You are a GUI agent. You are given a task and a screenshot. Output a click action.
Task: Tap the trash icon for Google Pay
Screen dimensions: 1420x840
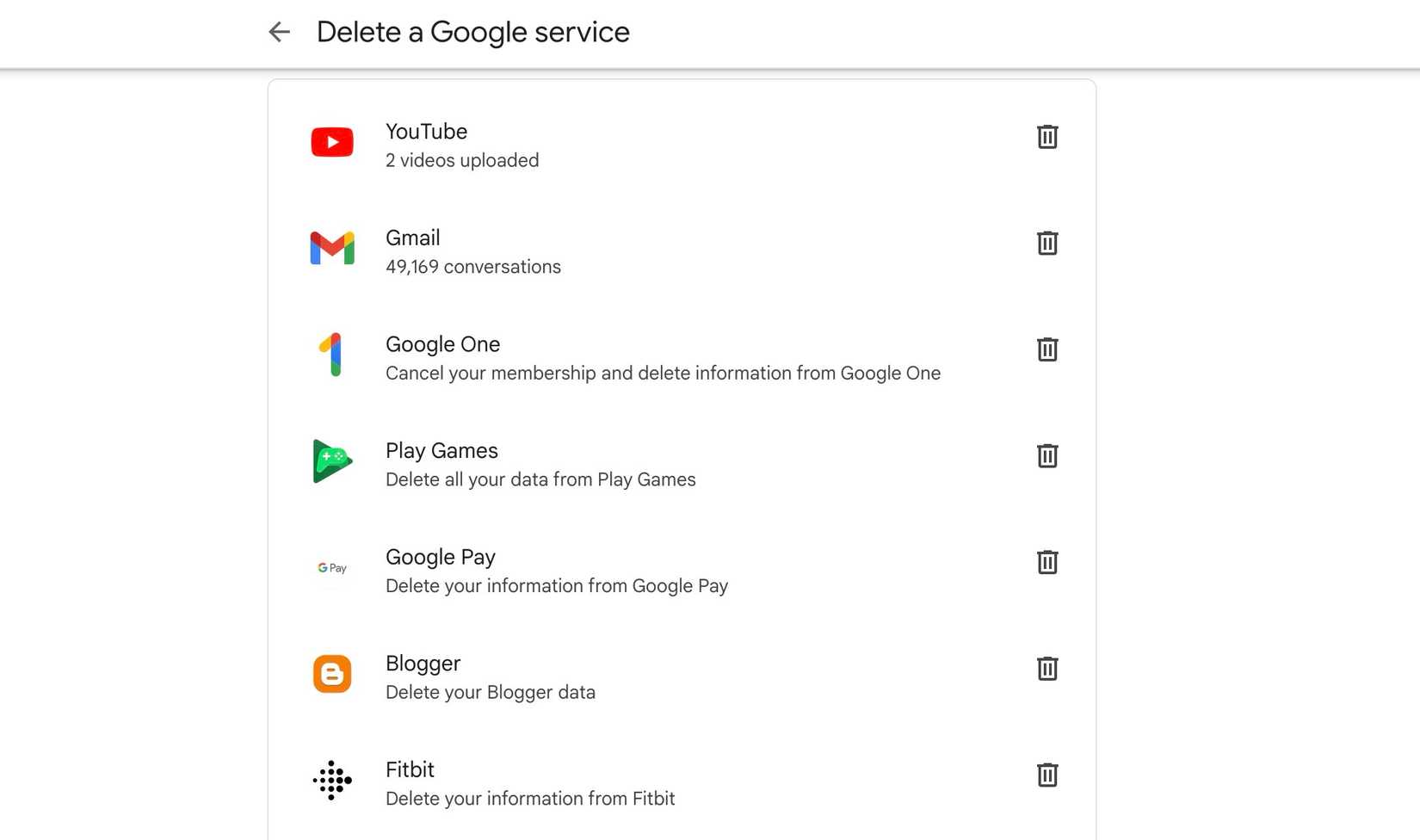tap(1046, 563)
